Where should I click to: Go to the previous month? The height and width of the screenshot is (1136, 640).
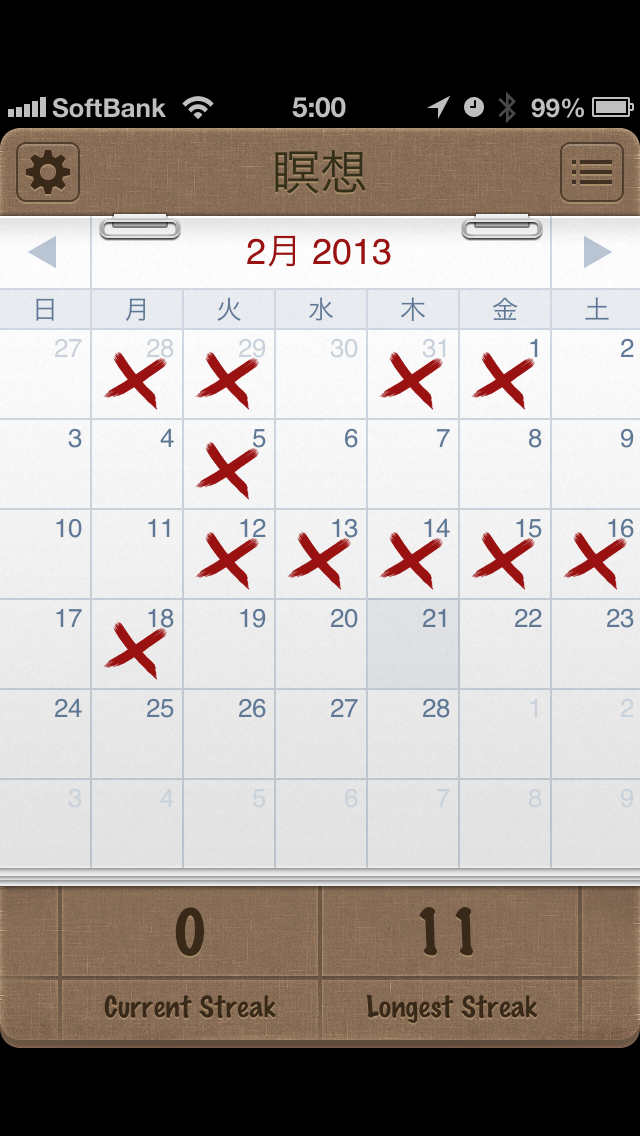[x=42, y=253]
